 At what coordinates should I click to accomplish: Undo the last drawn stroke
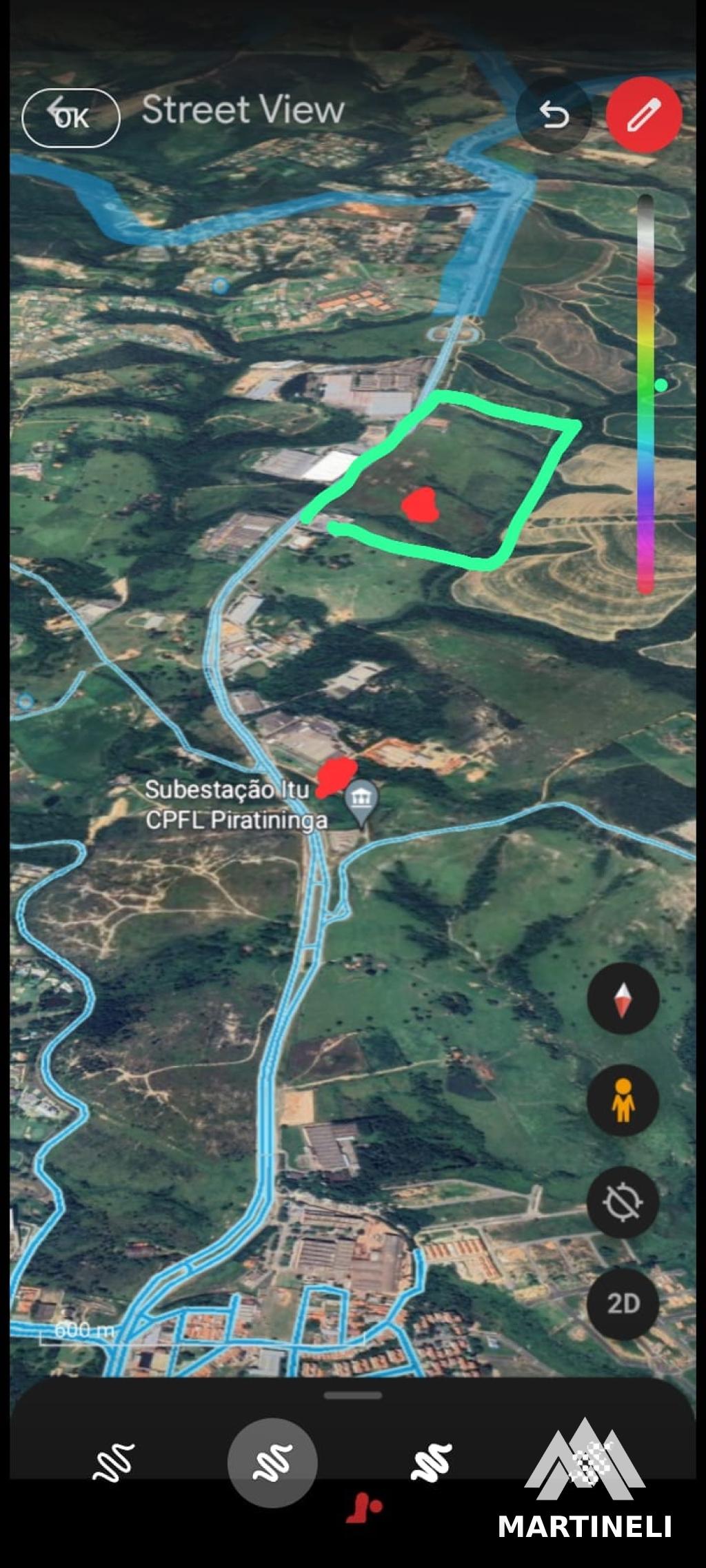[554, 115]
